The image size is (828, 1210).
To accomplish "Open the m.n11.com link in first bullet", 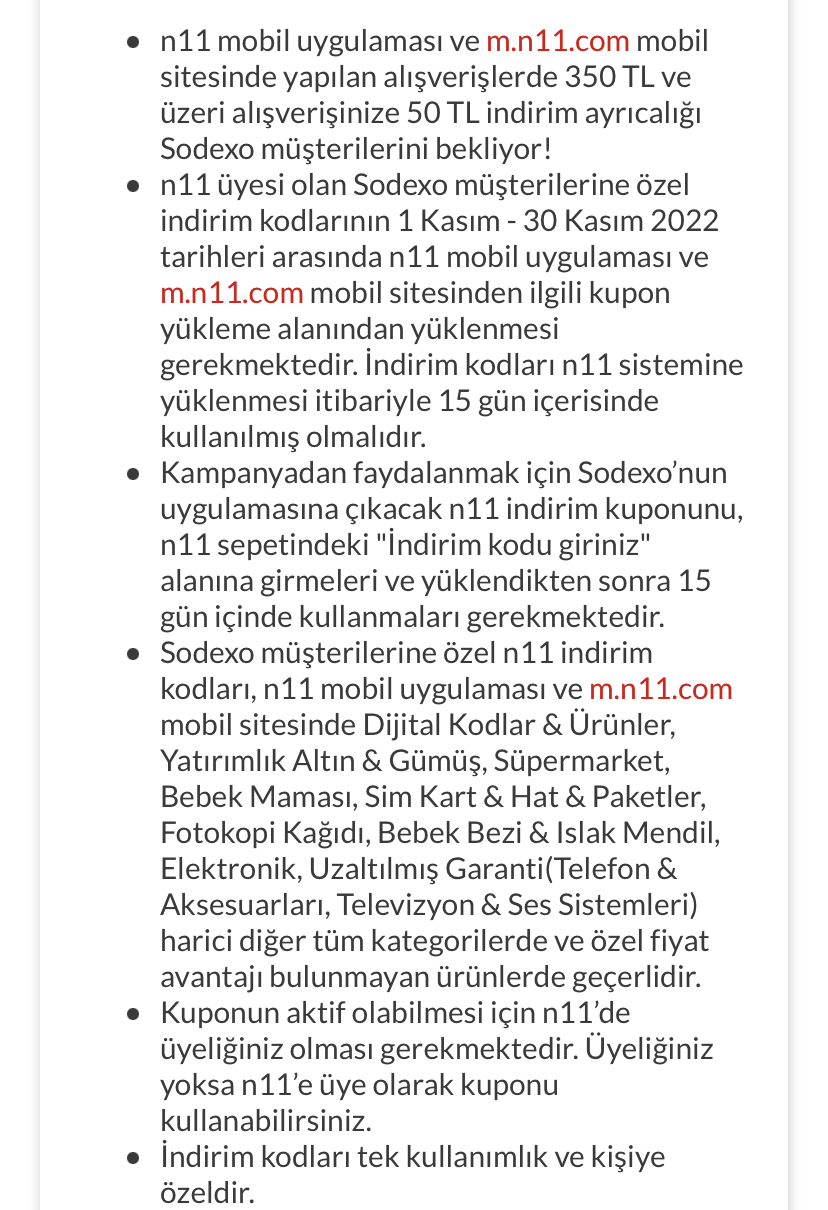I will click(558, 41).
